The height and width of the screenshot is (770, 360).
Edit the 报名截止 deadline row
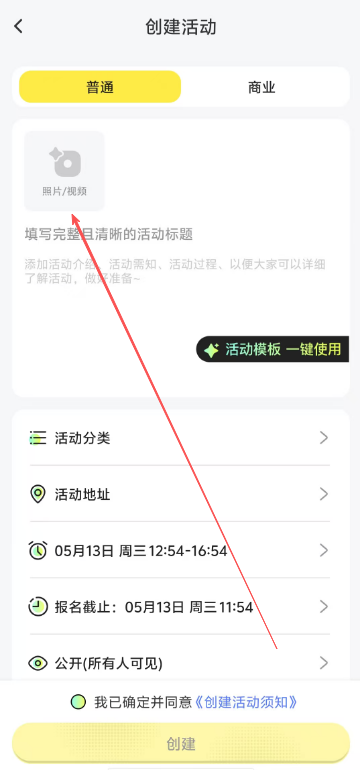pyautogui.click(x=180, y=607)
